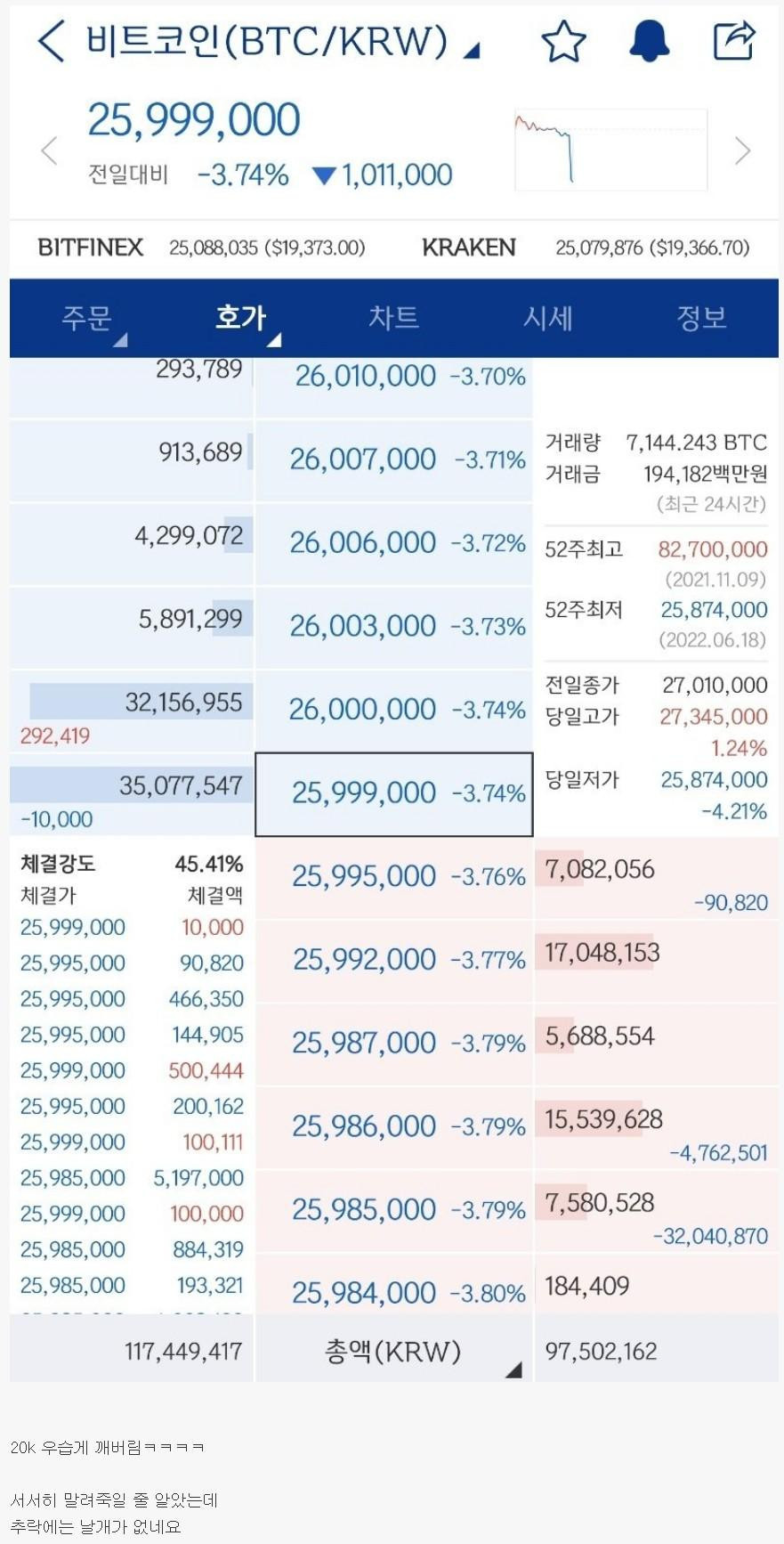Select the 호가 tab
Viewport: 784px width, 1544px height.
[x=247, y=319]
